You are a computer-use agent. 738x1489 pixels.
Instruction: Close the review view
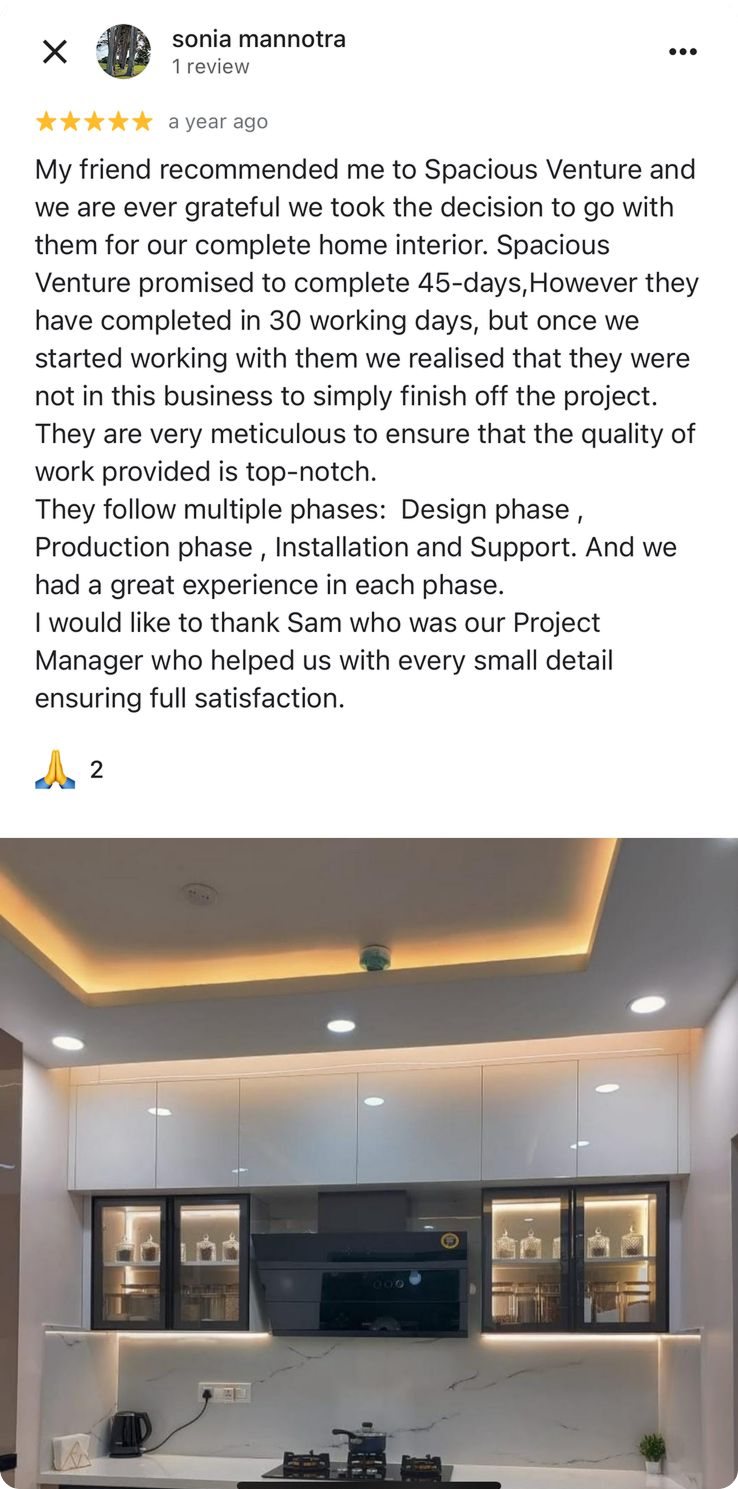click(55, 52)
